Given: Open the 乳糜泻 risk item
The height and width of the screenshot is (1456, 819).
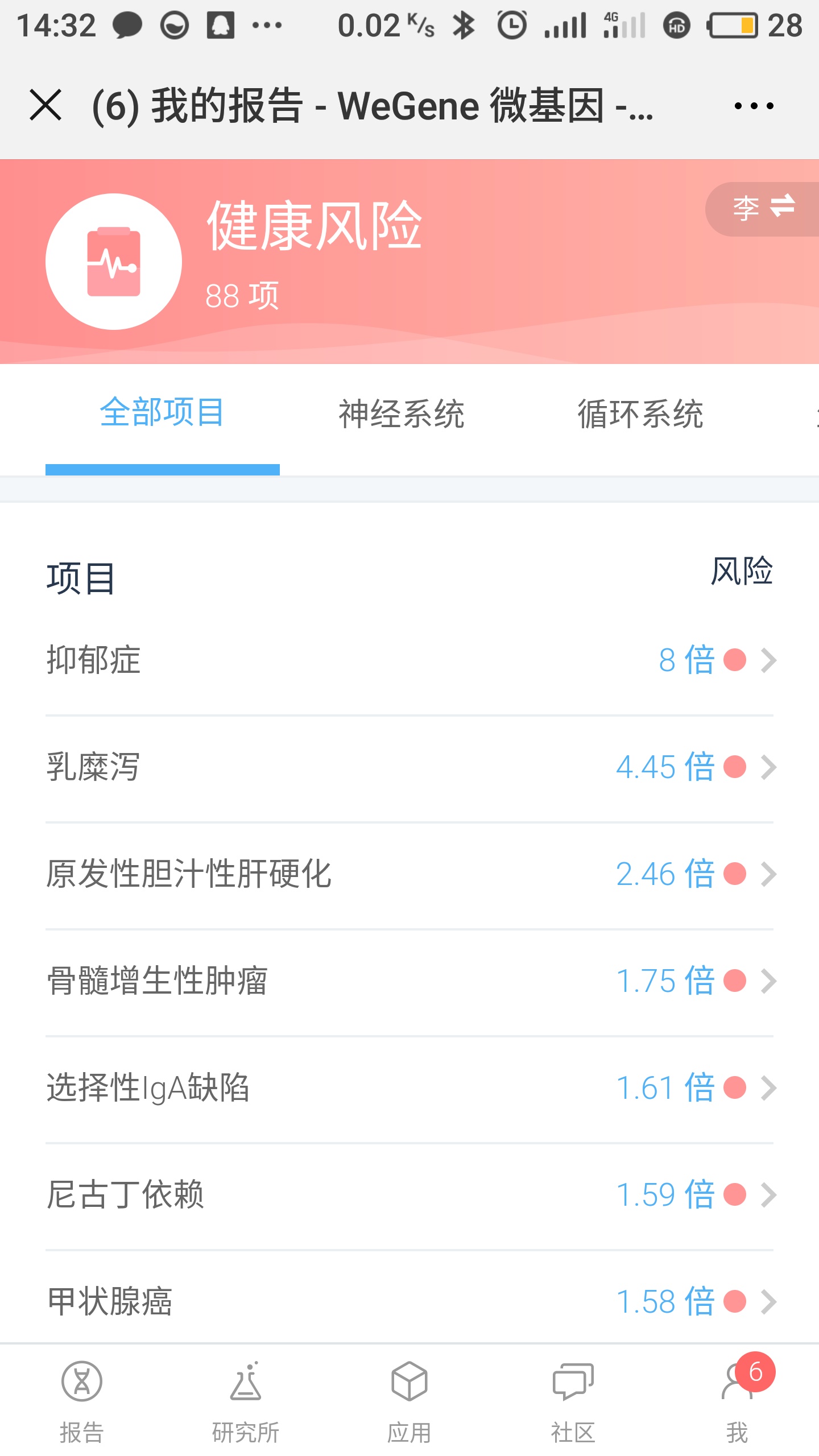Looking at the screenshot, I should coord(409,767).
